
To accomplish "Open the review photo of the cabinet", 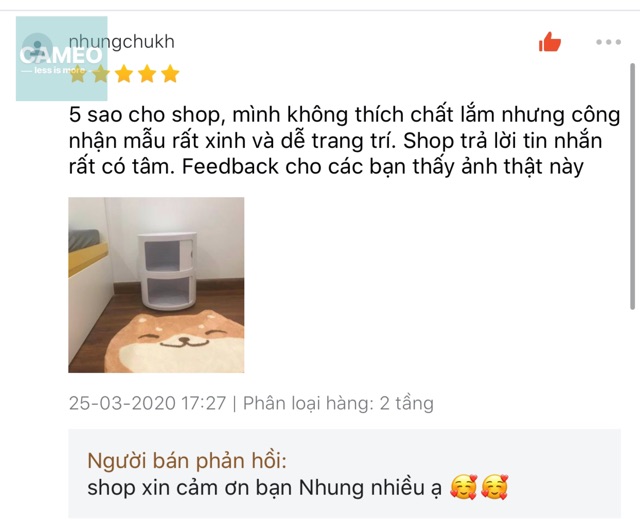I will pyautogui.click(x=156, y=285).
